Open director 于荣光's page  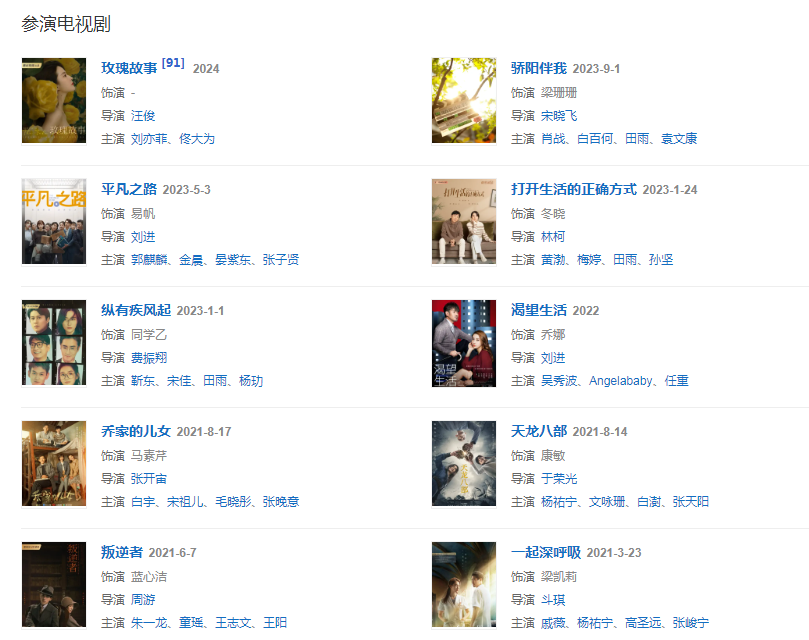point(560,478)
